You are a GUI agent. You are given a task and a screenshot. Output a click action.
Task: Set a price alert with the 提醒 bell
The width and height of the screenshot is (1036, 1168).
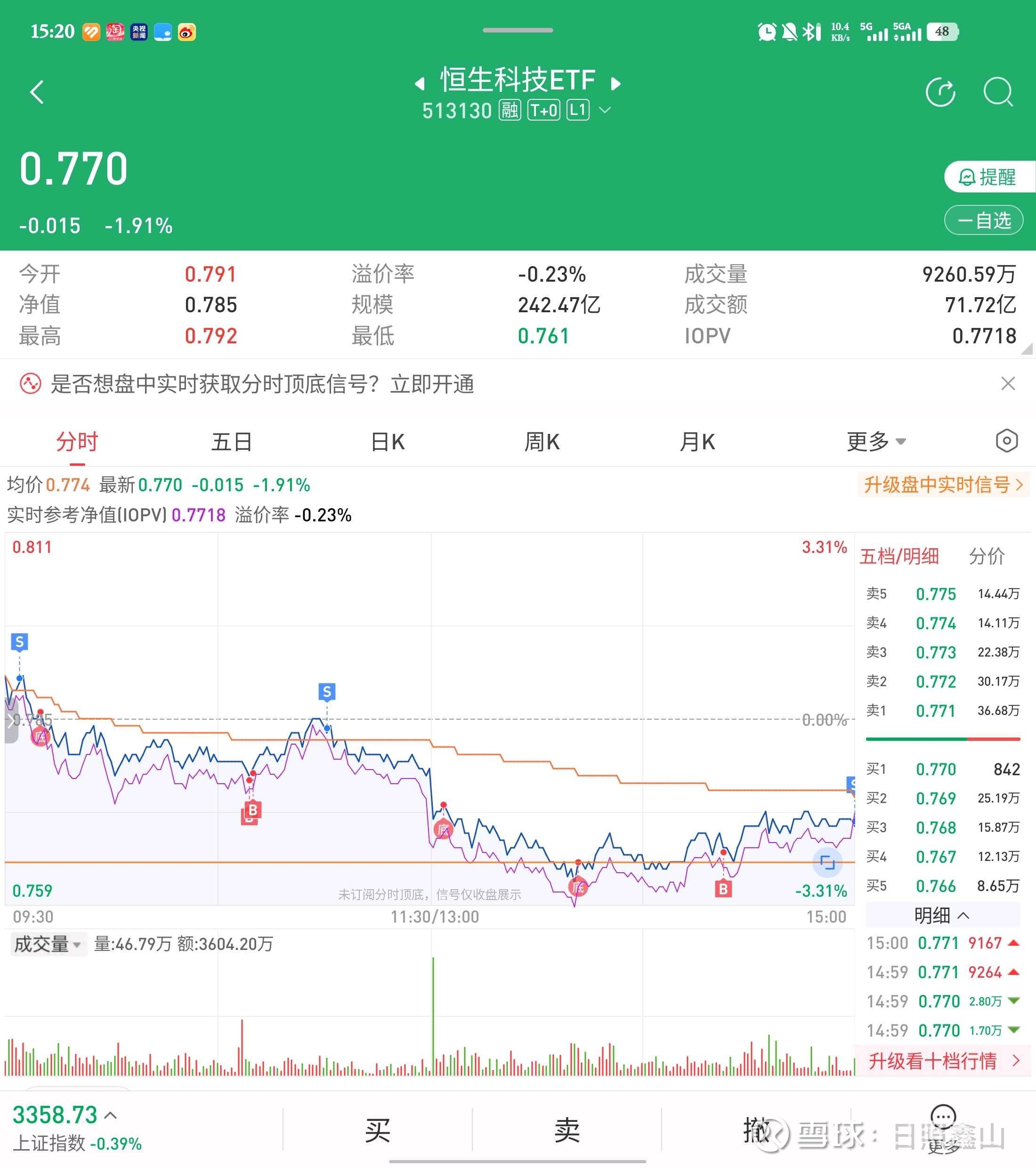pyautogui.click(x=988, y=177)
